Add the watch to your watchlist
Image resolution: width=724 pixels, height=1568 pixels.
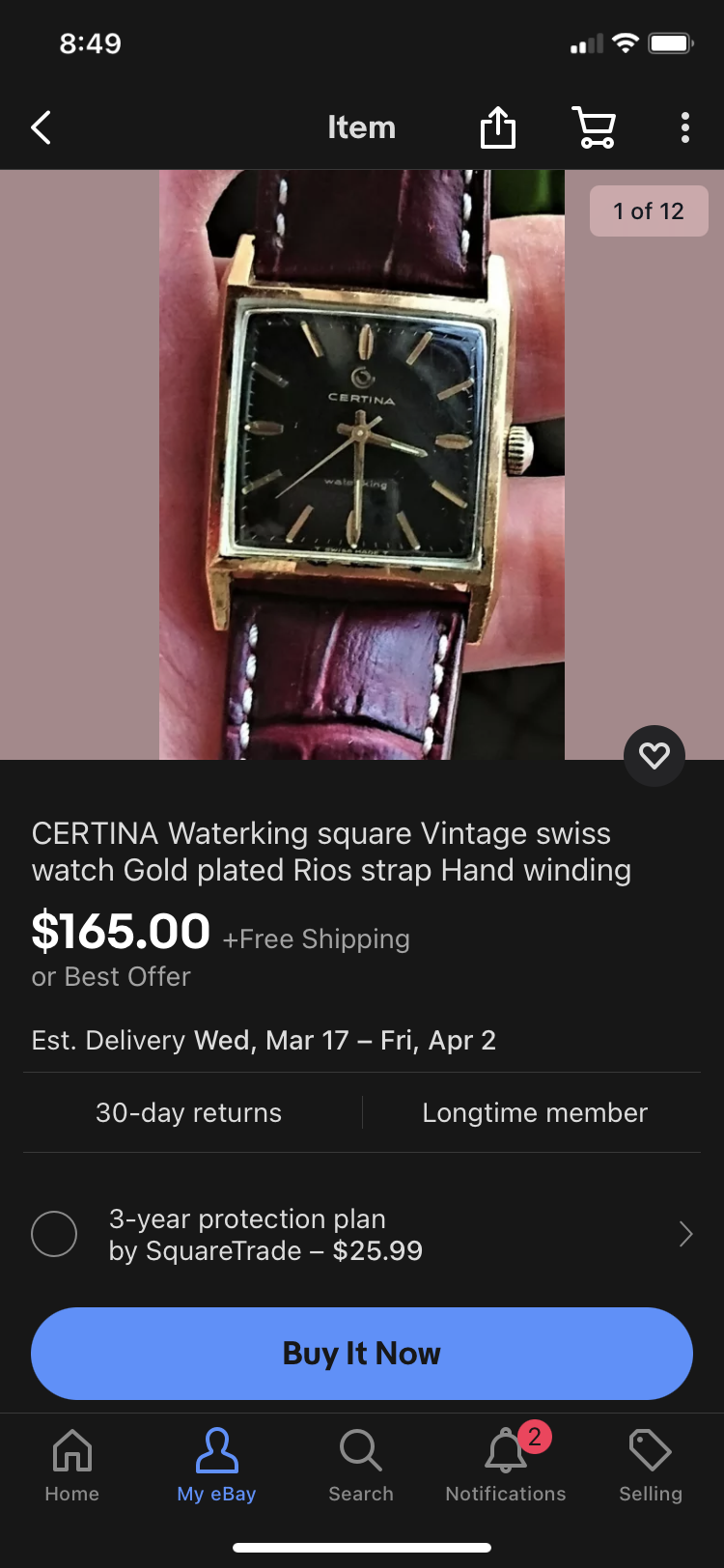[x=654, y=755]
